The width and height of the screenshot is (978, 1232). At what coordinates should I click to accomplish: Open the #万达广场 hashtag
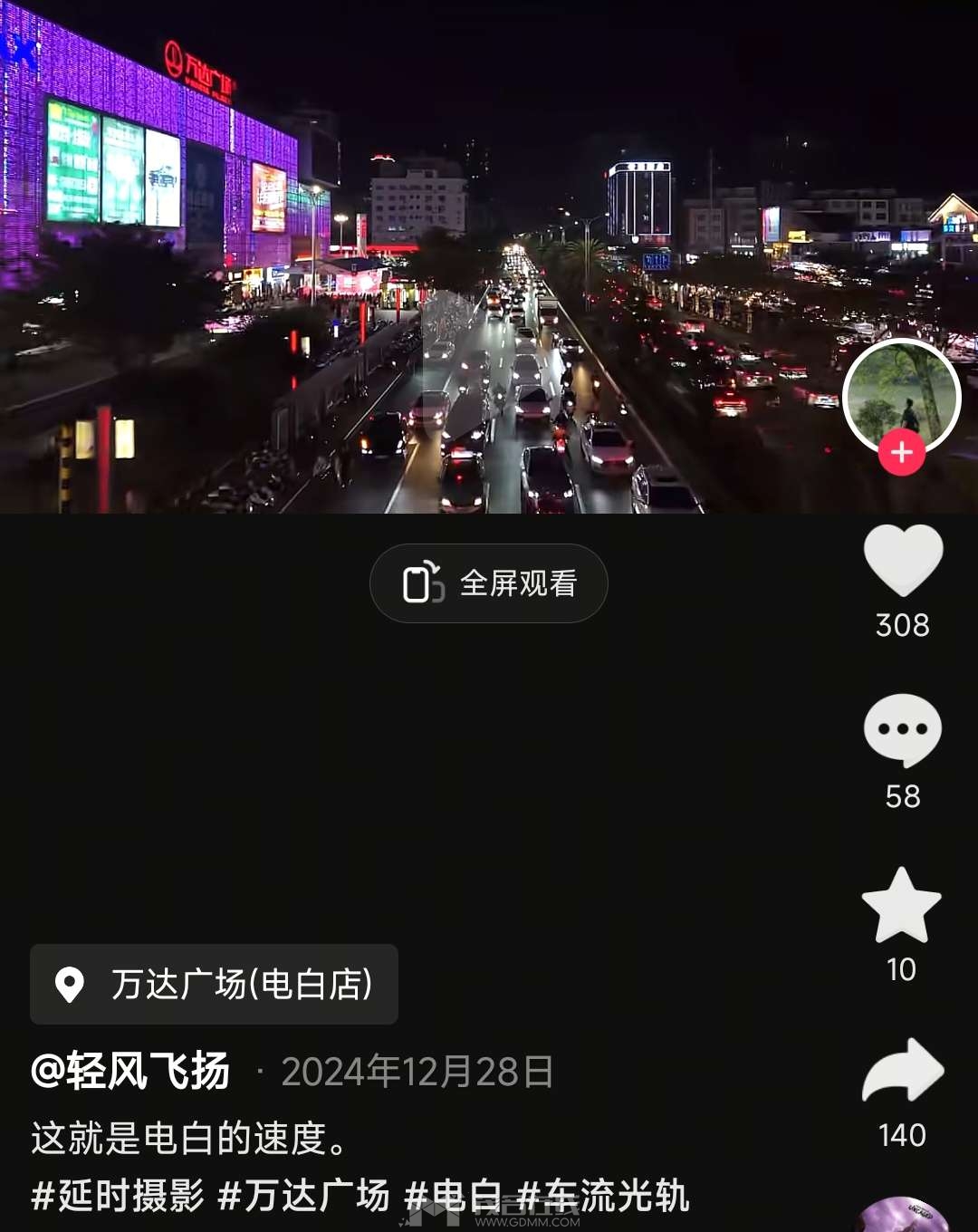304,1196
